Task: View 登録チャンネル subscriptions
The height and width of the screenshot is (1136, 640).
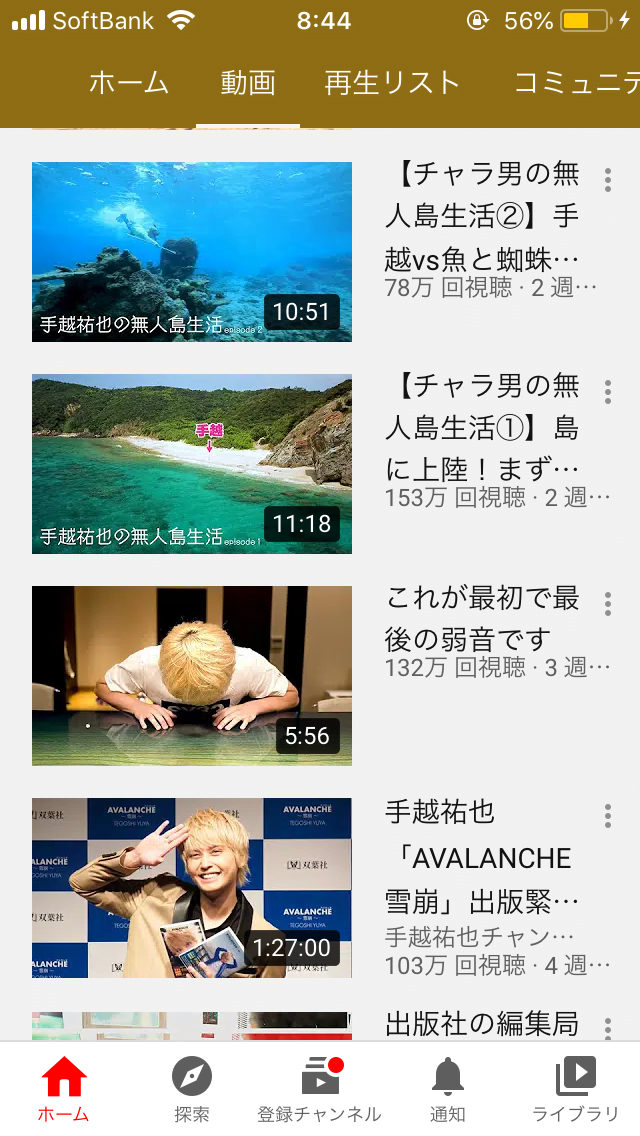Action: point(320,1090)
